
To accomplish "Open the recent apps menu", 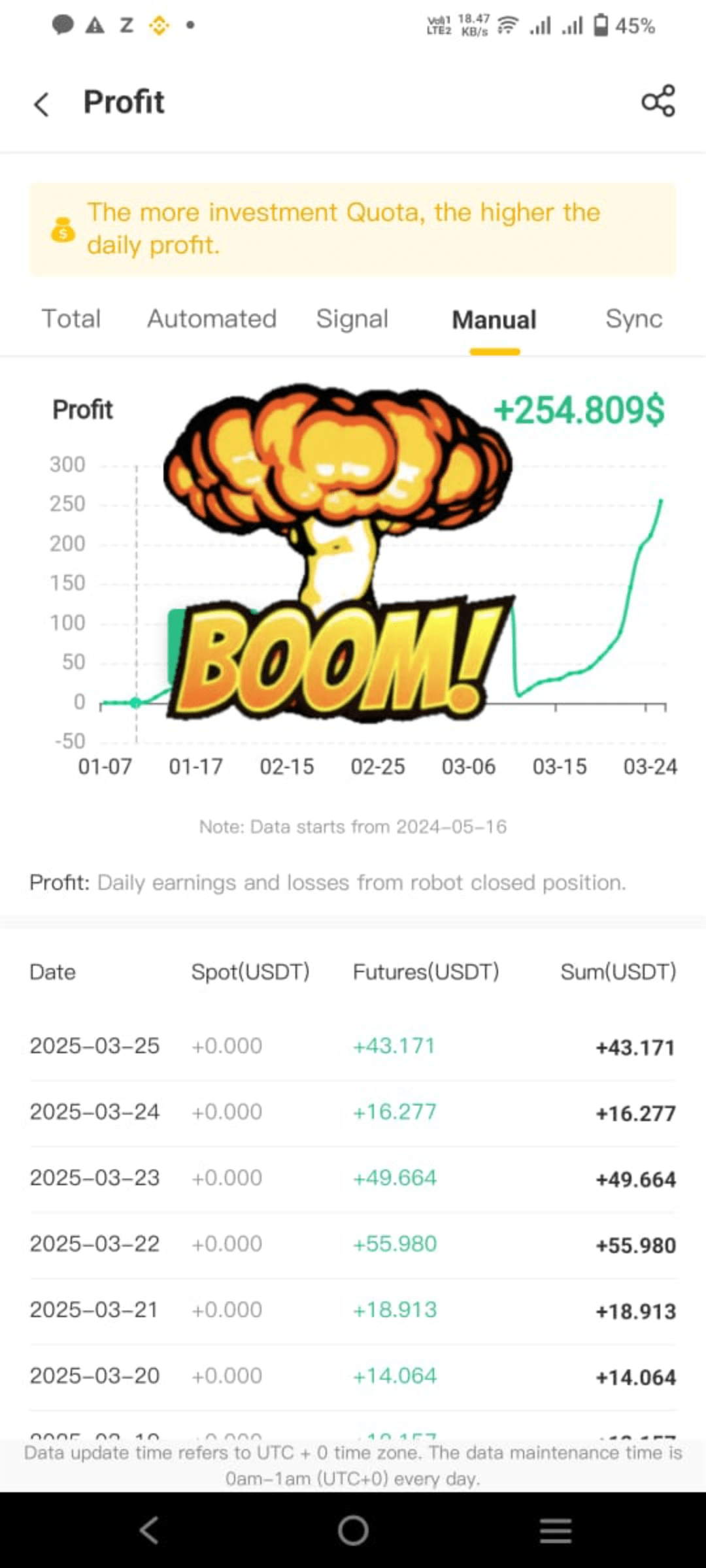I will [556, 1530].
